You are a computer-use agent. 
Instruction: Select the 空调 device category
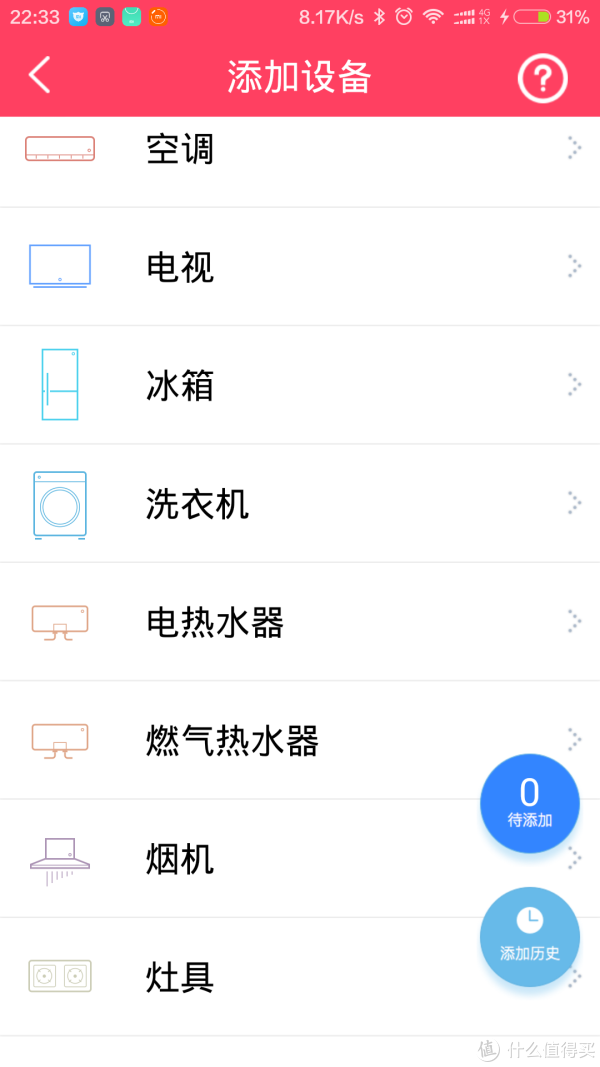[x=300, y=162]
